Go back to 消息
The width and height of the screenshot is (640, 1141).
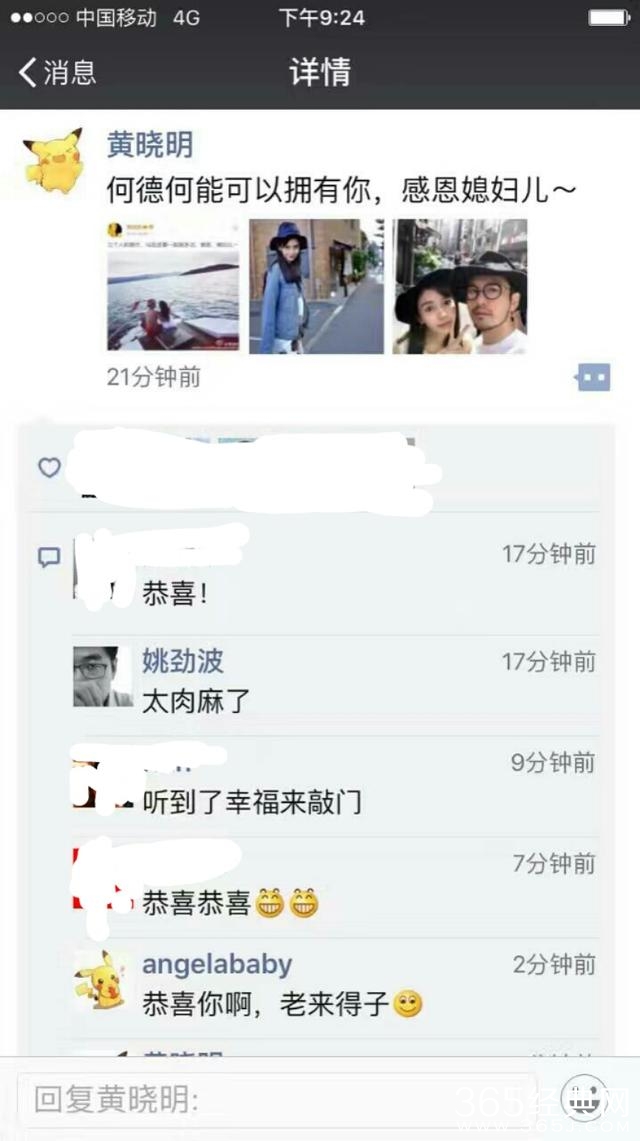(x=57, y=72)
